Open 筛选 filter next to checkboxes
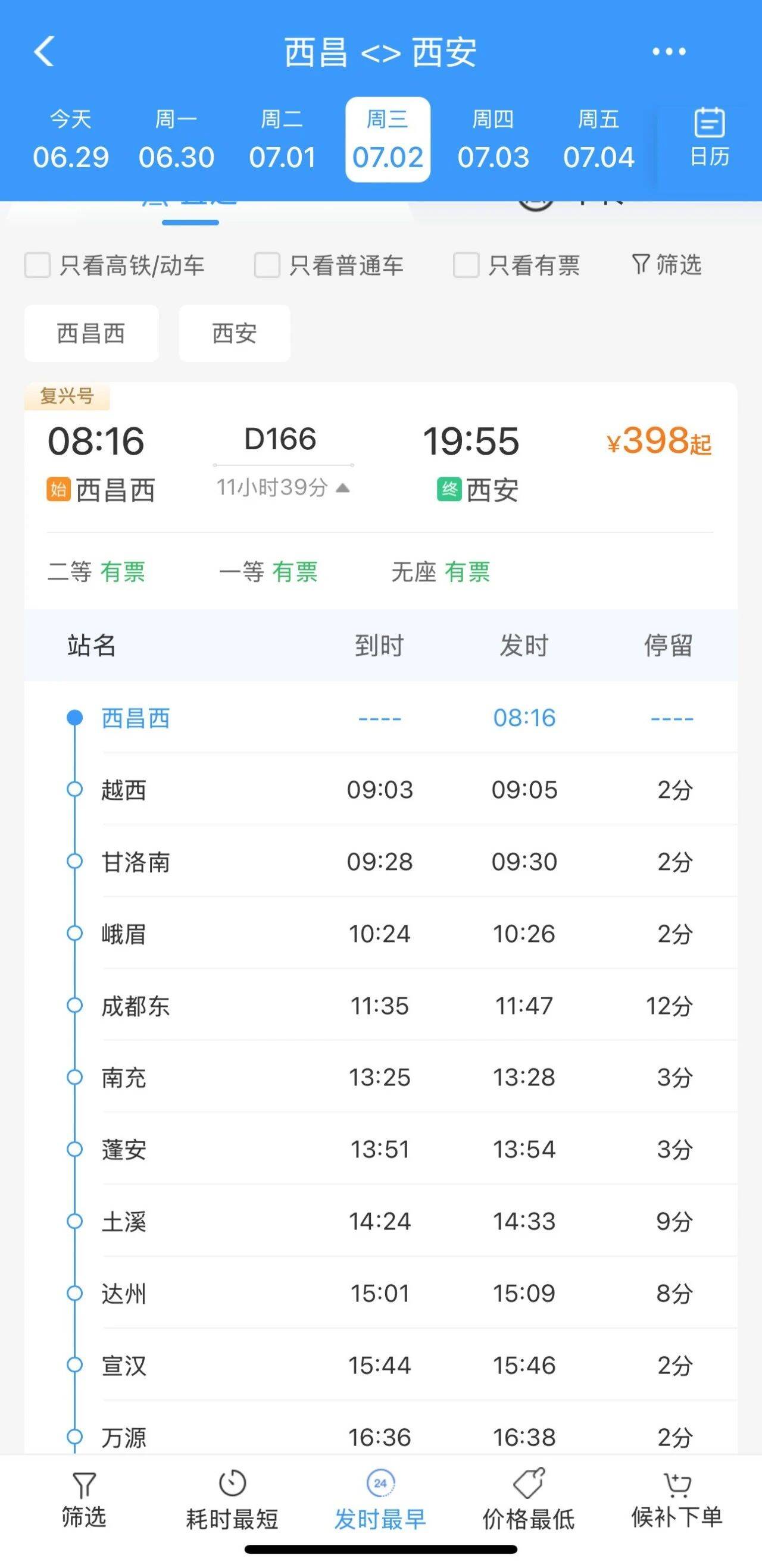This screenshot has width=762, height=1568. [x=666, y=265]
